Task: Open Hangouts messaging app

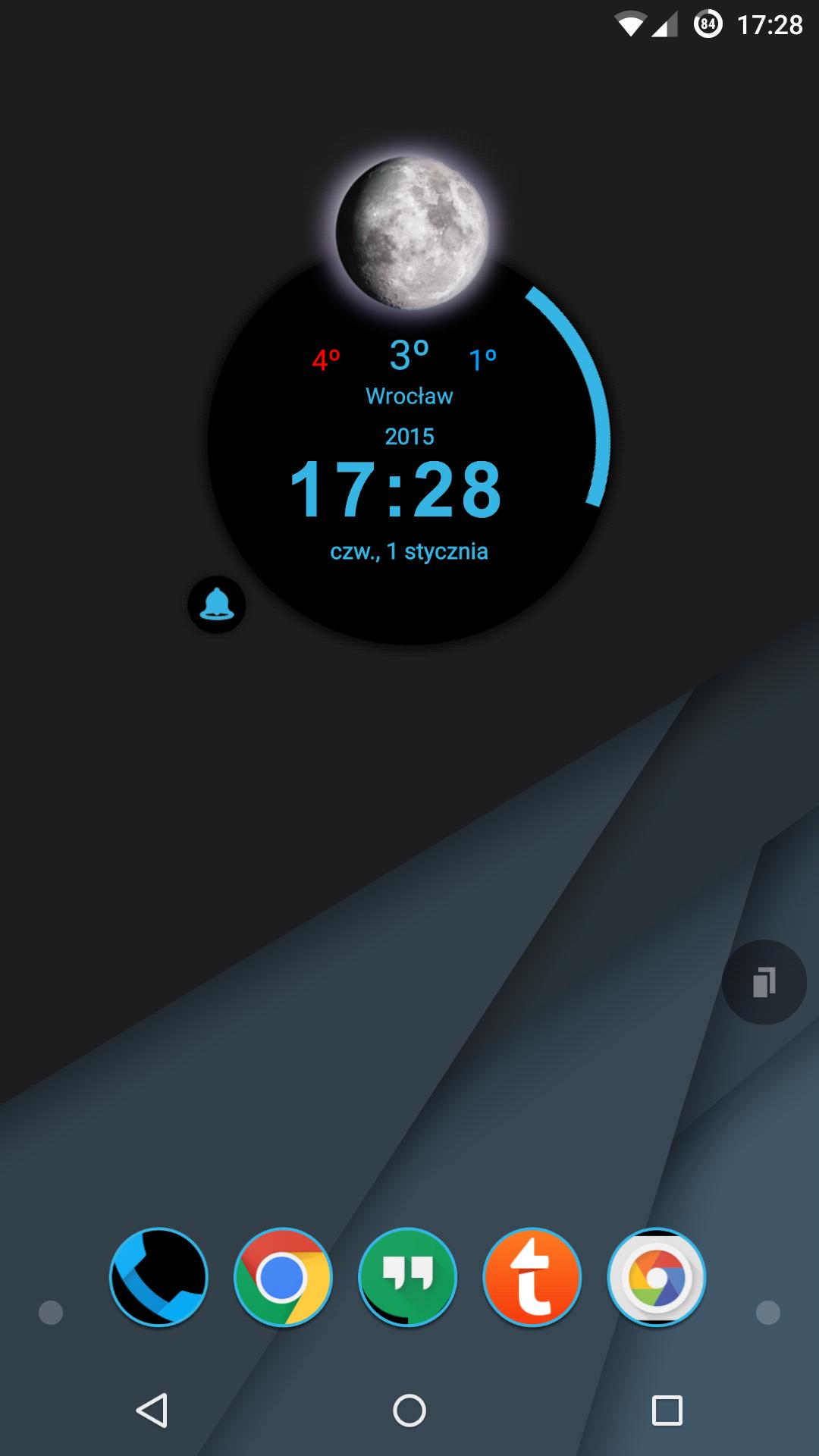Action: tap(407, 1277)
